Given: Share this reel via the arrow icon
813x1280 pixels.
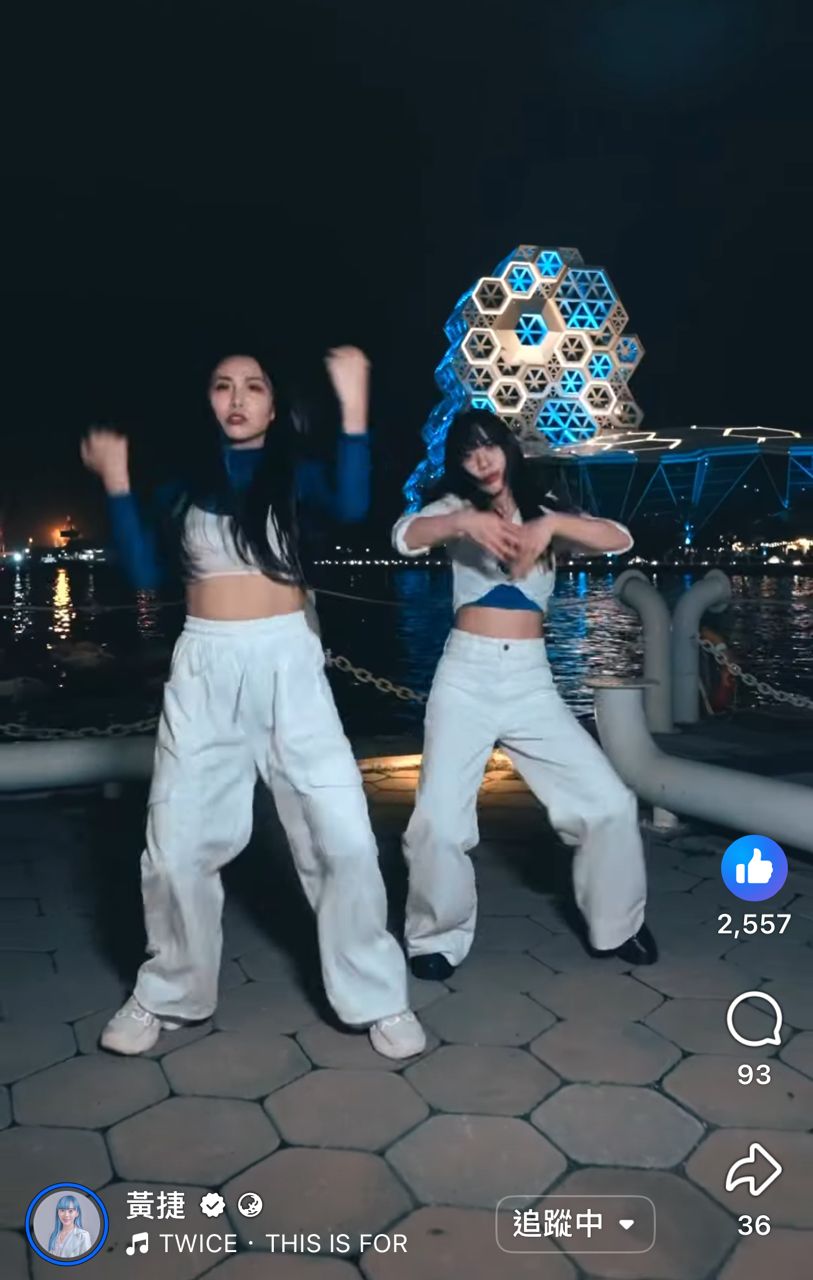Looking at the screenshot, I should pyautogui.click(x=754, y=1170).
